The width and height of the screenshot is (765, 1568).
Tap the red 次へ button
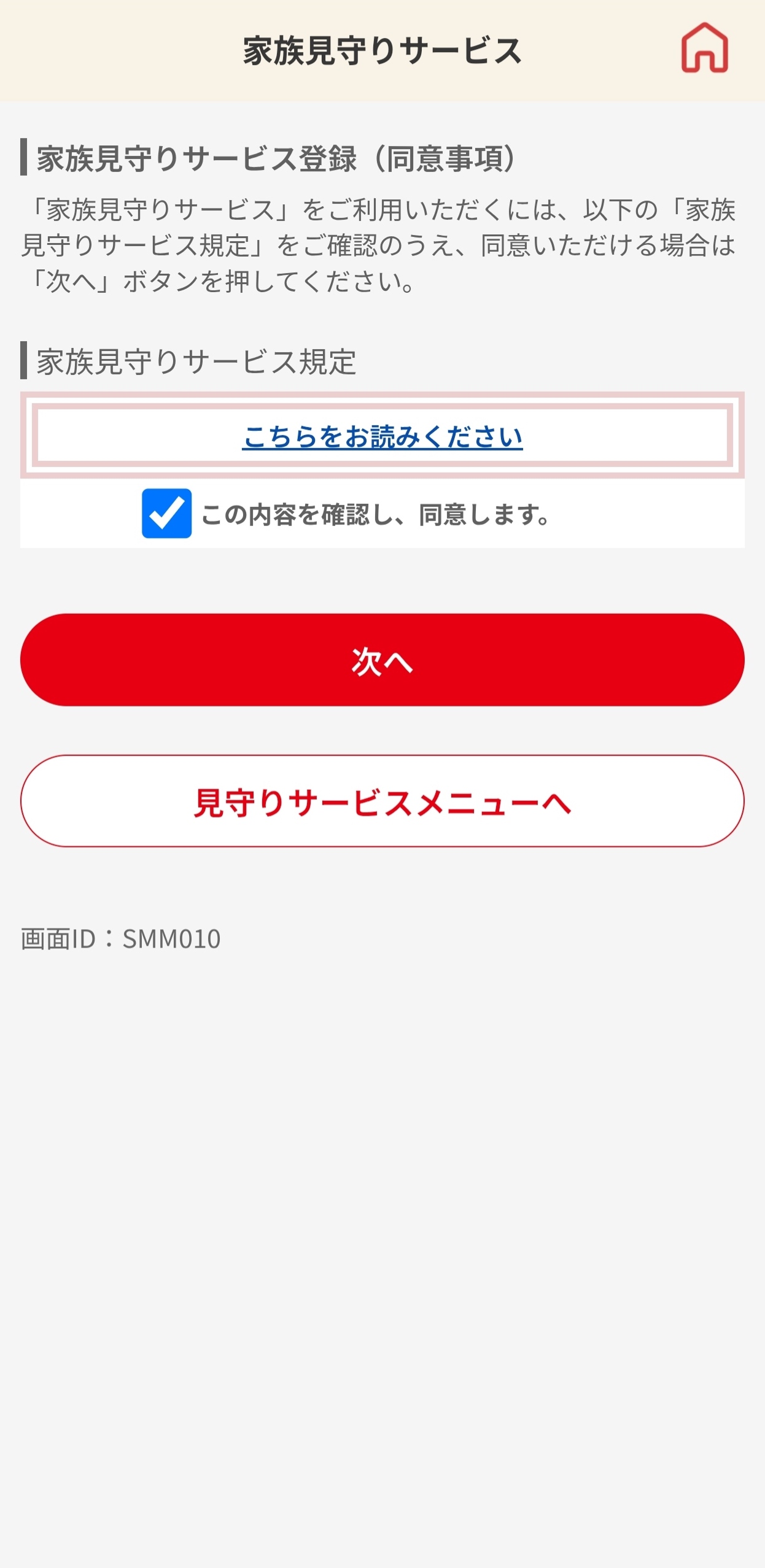pyautogui.click(x=382, y=660)
